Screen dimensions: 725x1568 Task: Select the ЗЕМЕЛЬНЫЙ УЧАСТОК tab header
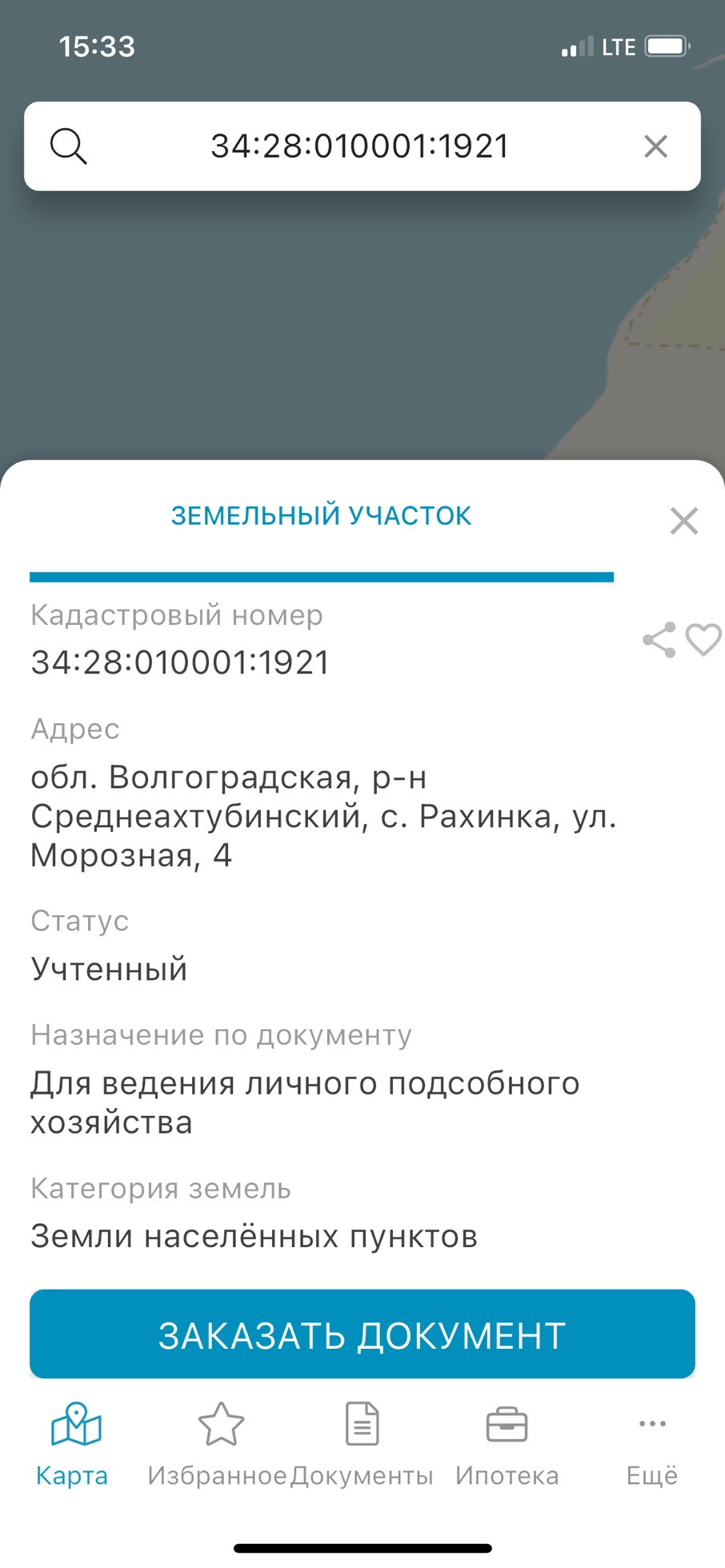[x=322, y=516]
